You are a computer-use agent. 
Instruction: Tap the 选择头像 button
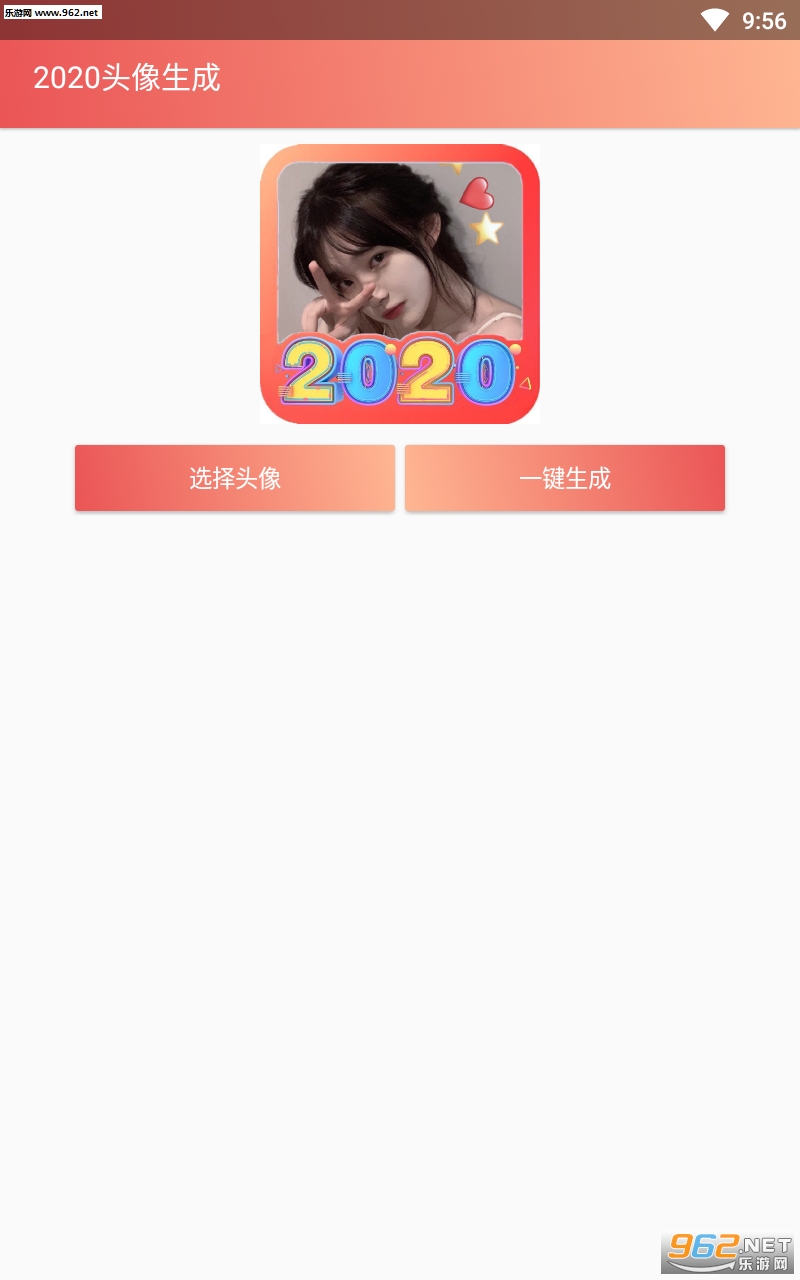pyautogui.click(x=235, y=478)
